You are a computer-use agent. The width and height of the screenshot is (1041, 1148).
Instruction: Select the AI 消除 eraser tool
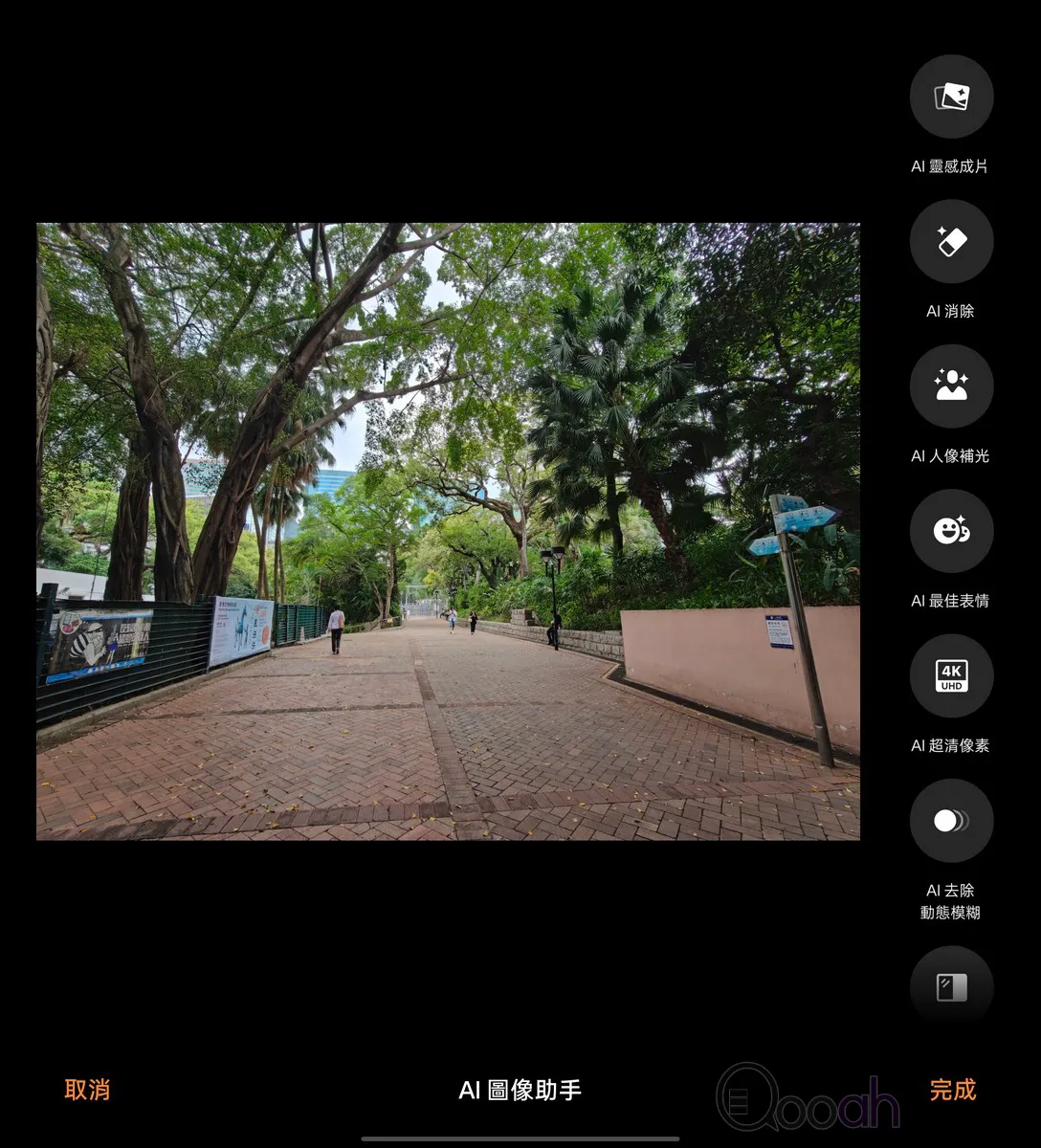[x=951, y=241]
